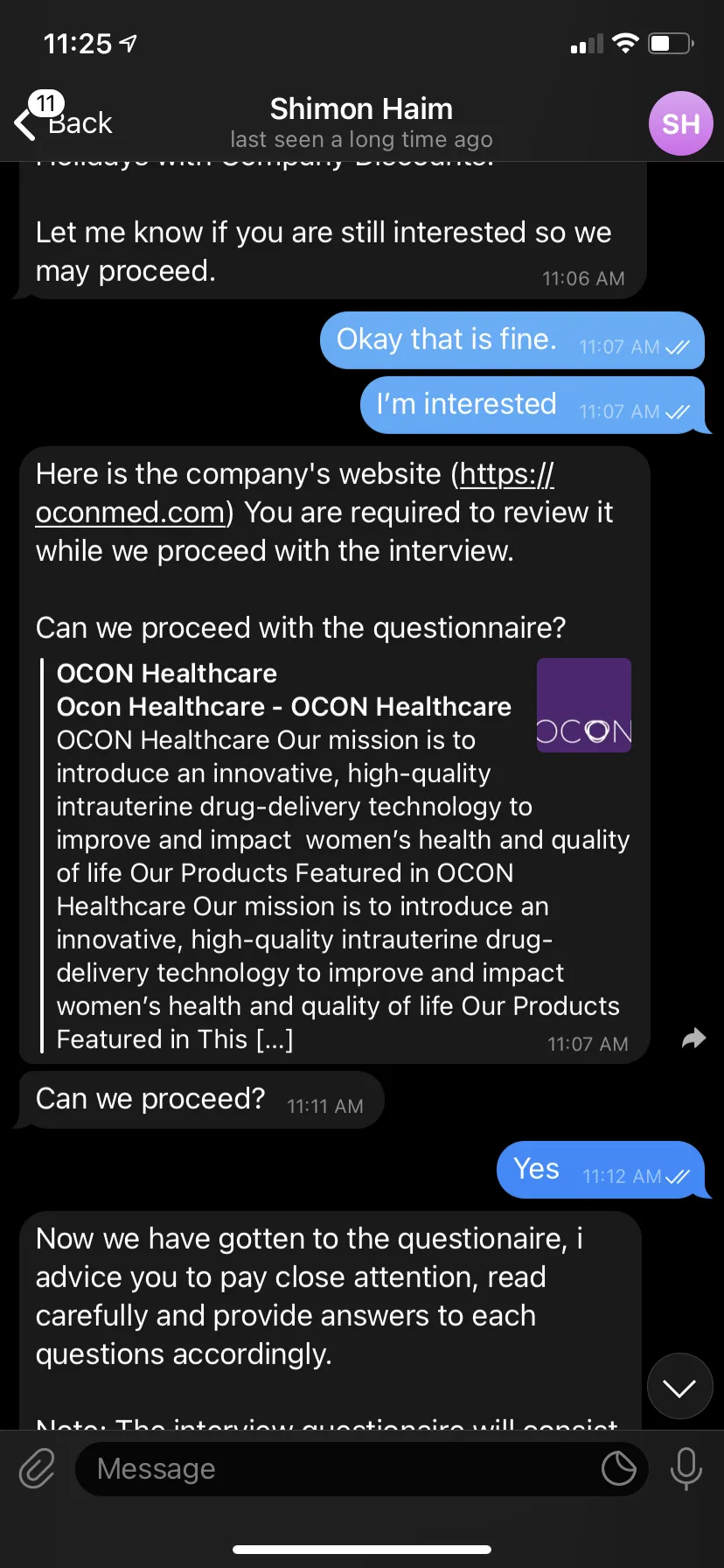
Task: Open the sticker panel in the message field
Action: point(618,1468)
